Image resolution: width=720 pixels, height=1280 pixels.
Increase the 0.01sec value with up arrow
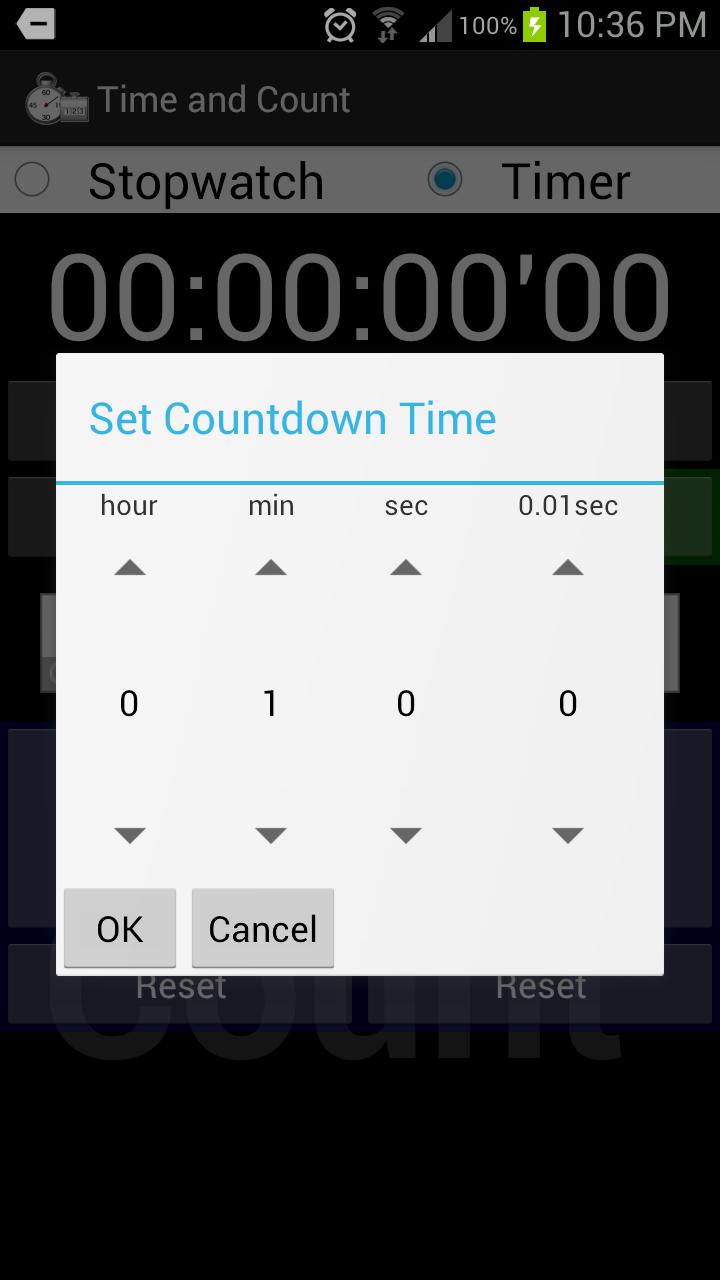(568, 568)
